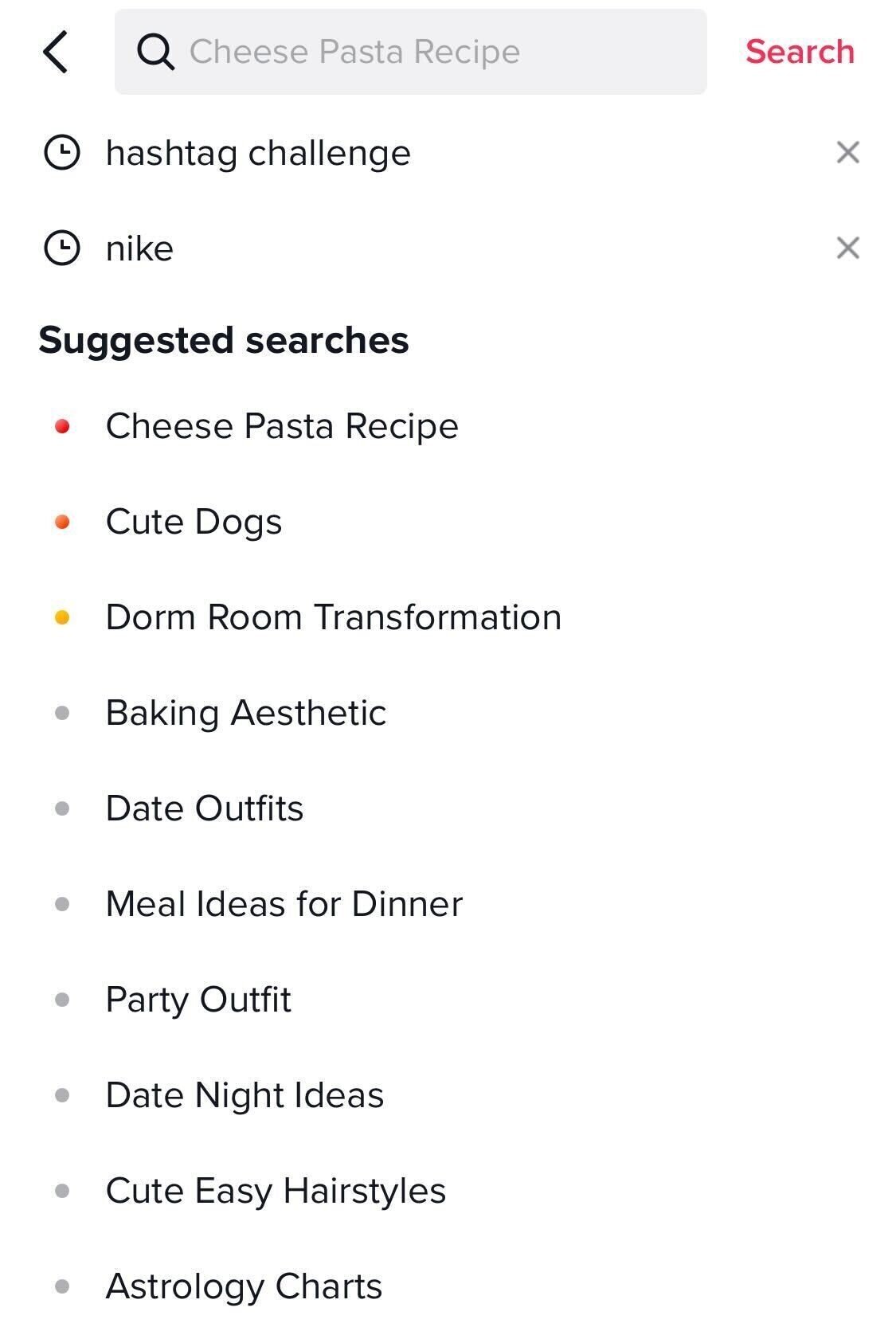Focus the Cheese Pasta Recipe search field
896x1331 pixels.
coord(410,53)
